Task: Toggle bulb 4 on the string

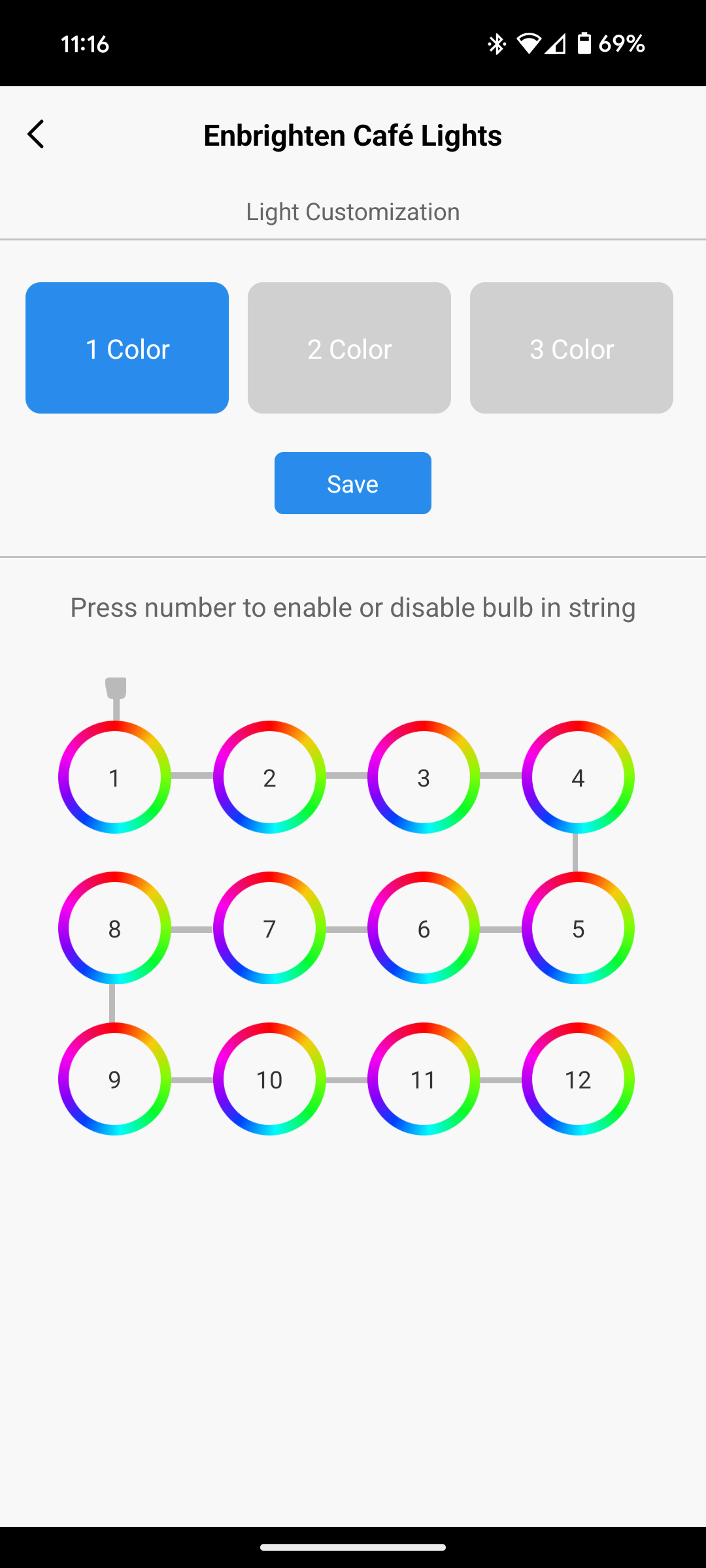Action: click(x=578, y=777)
